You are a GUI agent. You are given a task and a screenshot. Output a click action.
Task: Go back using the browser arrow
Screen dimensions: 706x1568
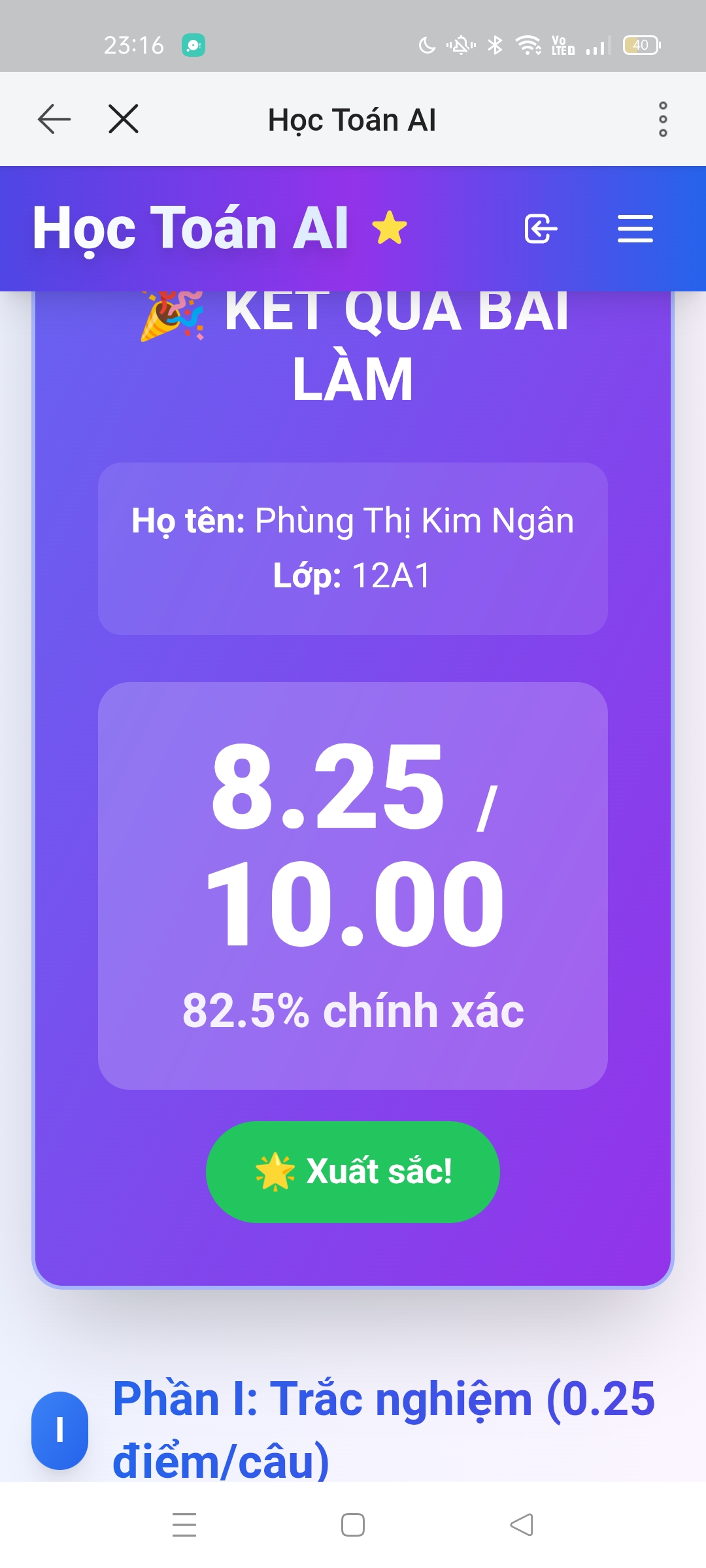(x=54, y=120)
